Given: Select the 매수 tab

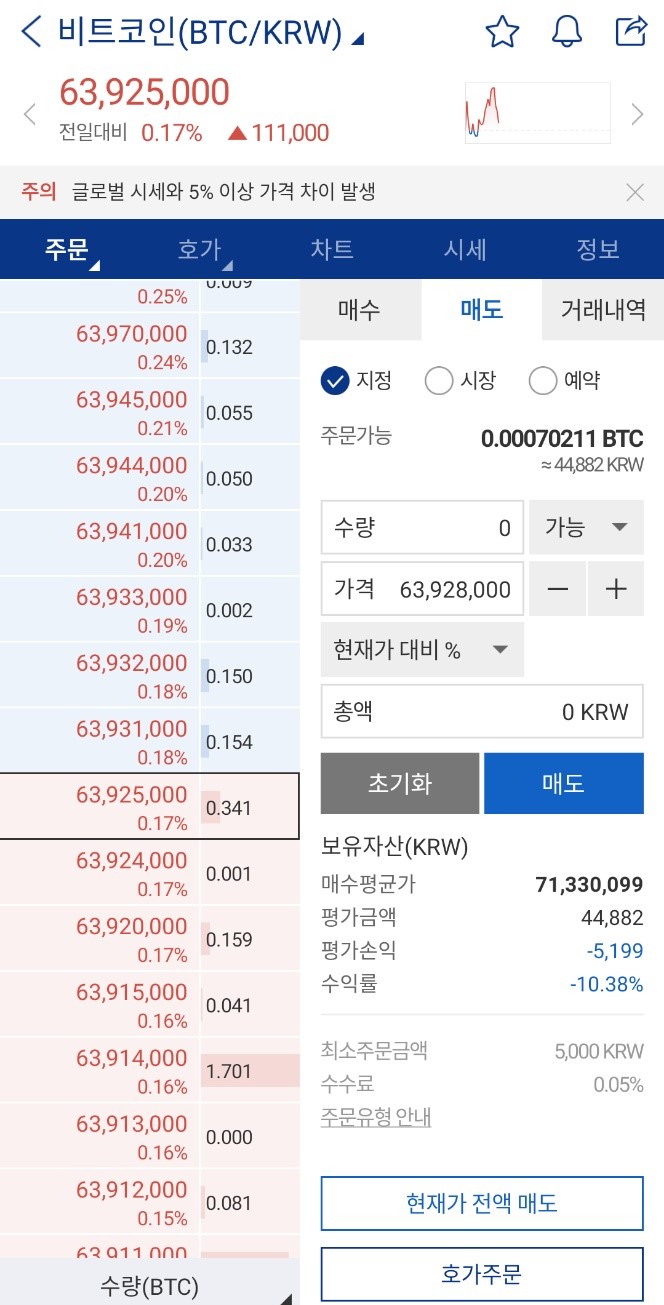Looking at the screenshot, I should [360, 309].
